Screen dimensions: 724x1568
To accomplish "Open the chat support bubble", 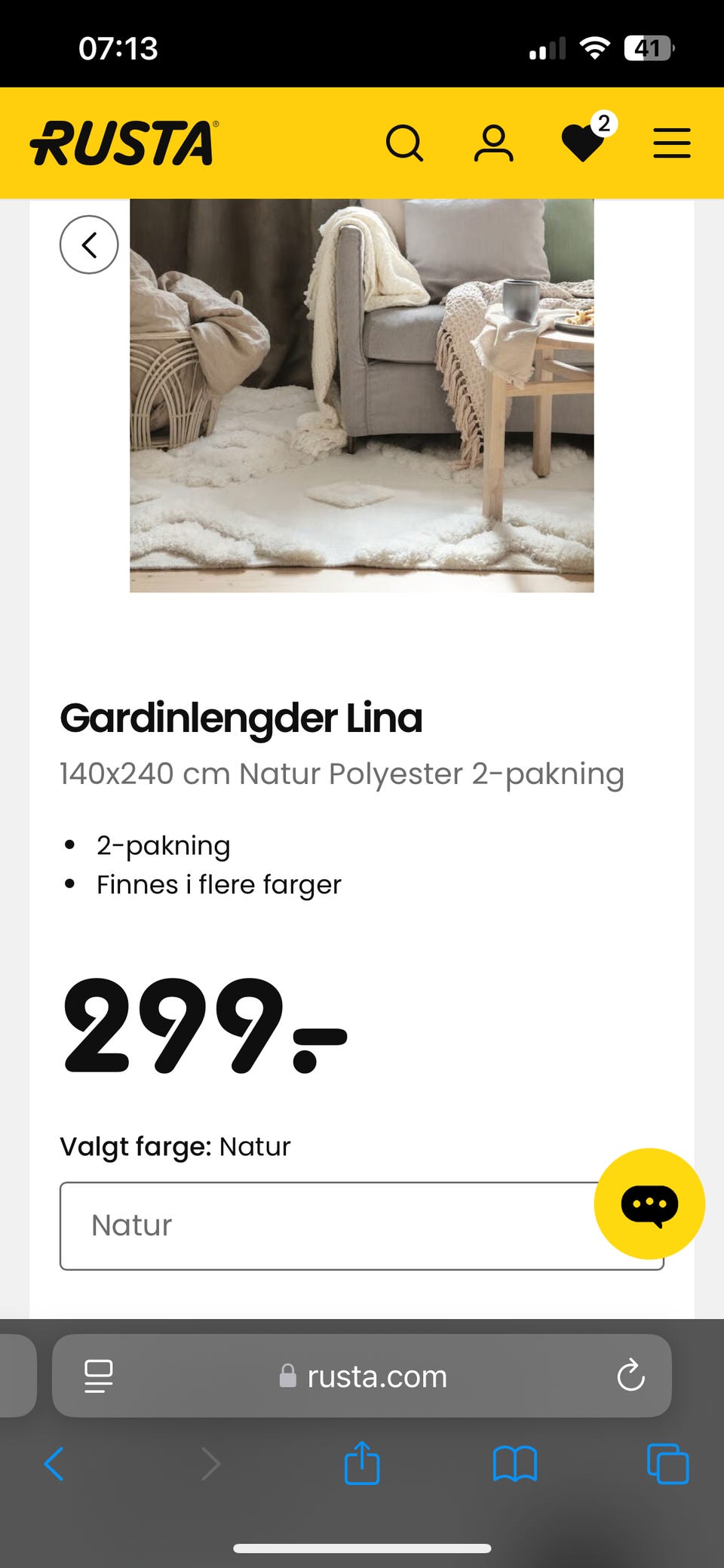I will click(x=649, y=1203).
